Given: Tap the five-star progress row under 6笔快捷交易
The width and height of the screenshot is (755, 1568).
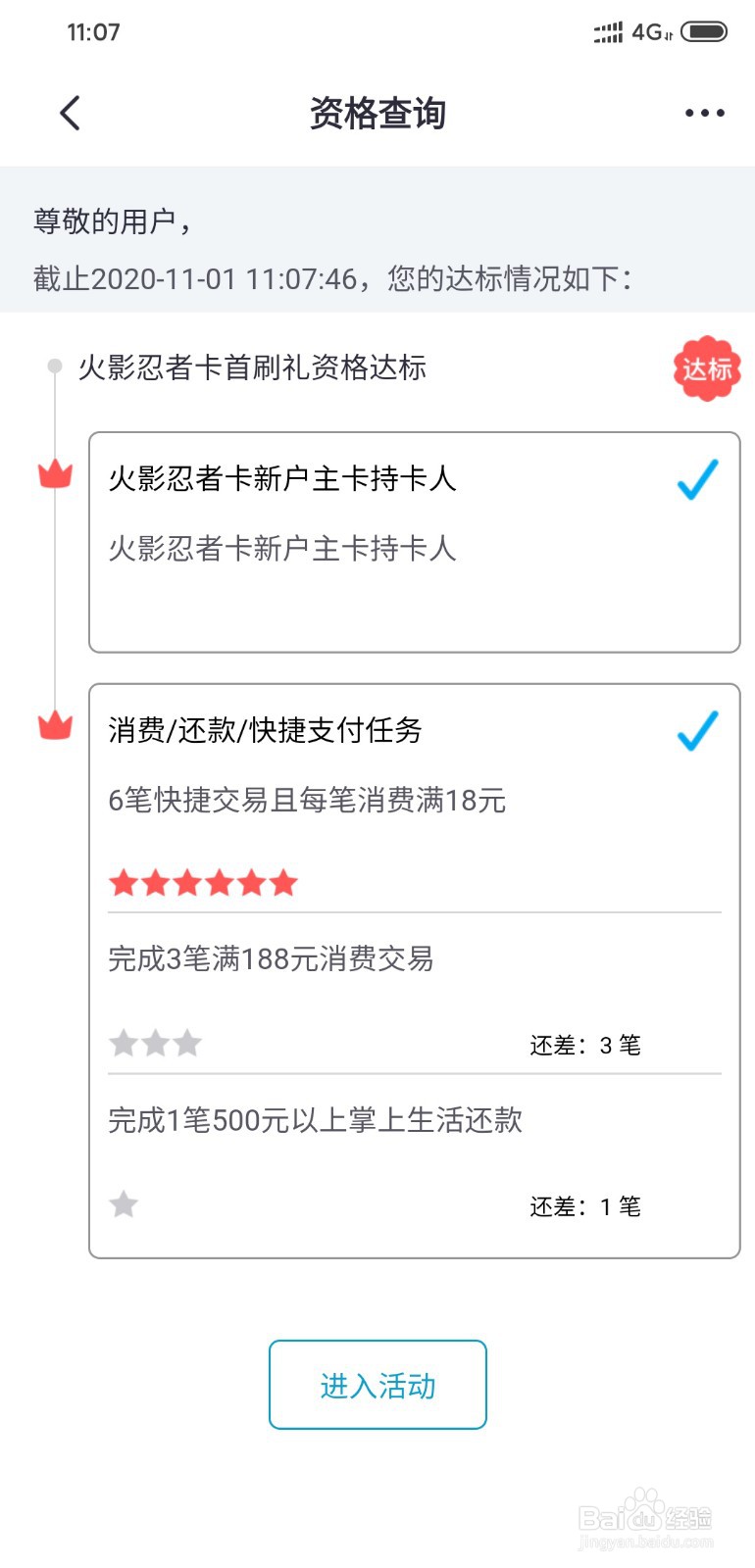Looking at the screenshot, I should (204, 882).
